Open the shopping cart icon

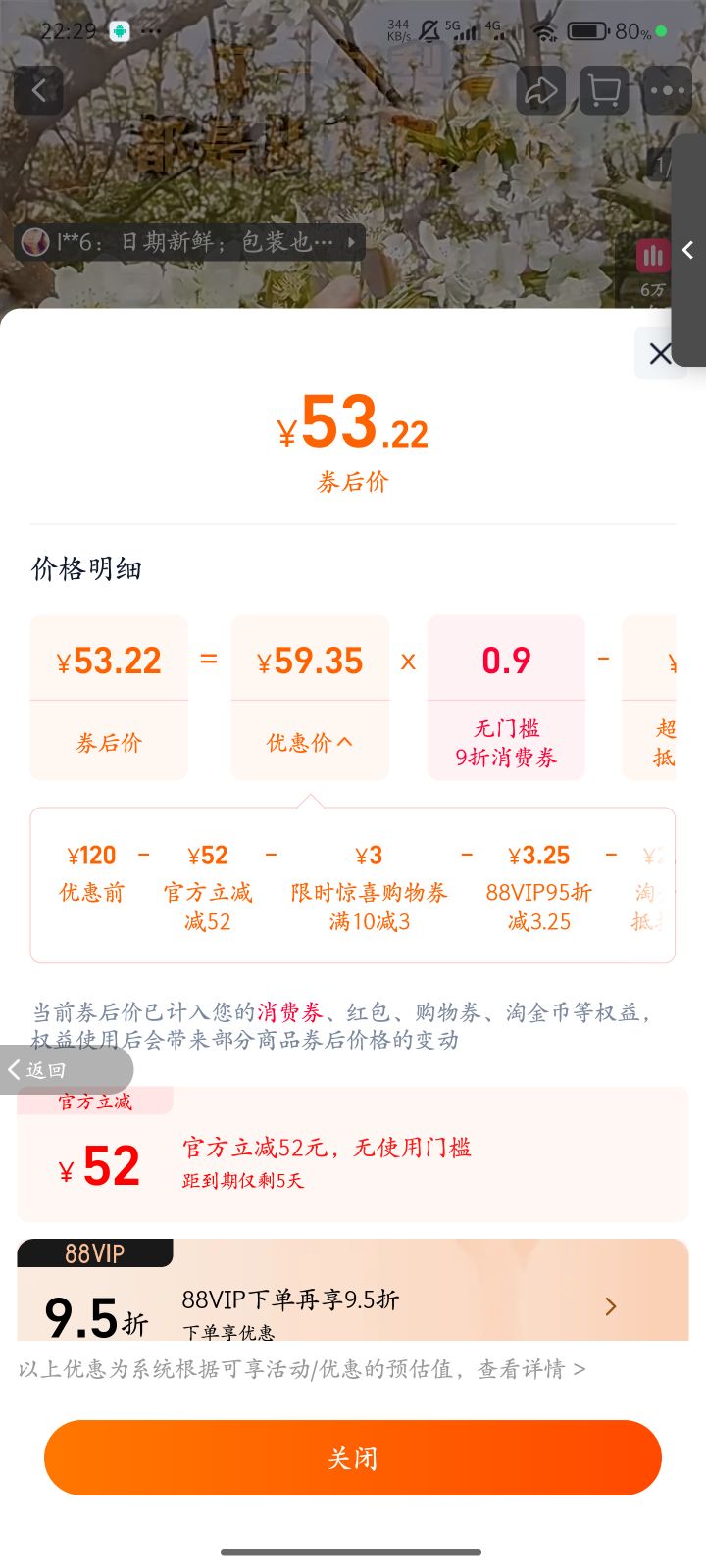[603, 89]
